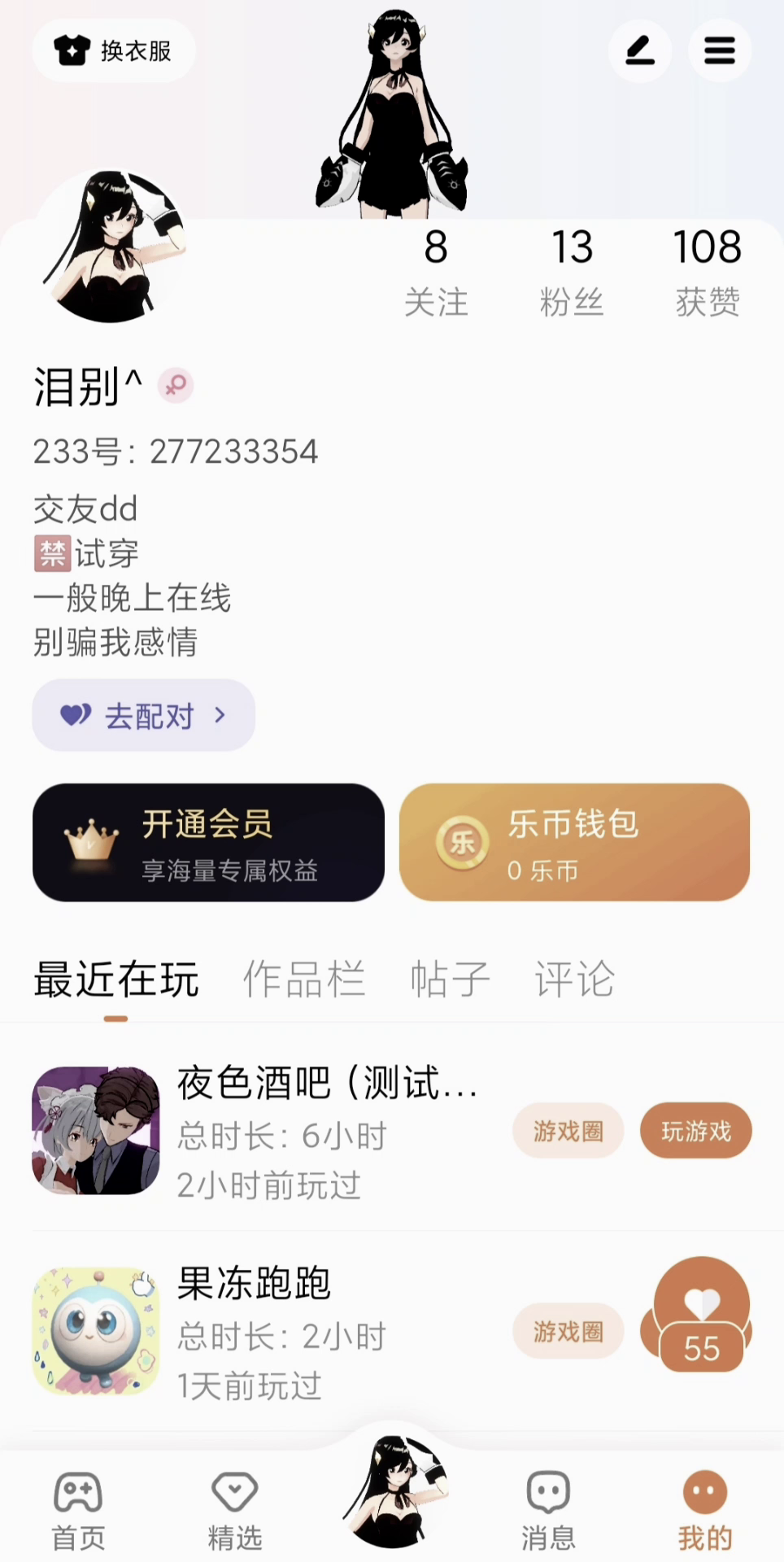Open the hamburger menu
The height and width of the screenshot is (1562, 784).
click(719, 51)
